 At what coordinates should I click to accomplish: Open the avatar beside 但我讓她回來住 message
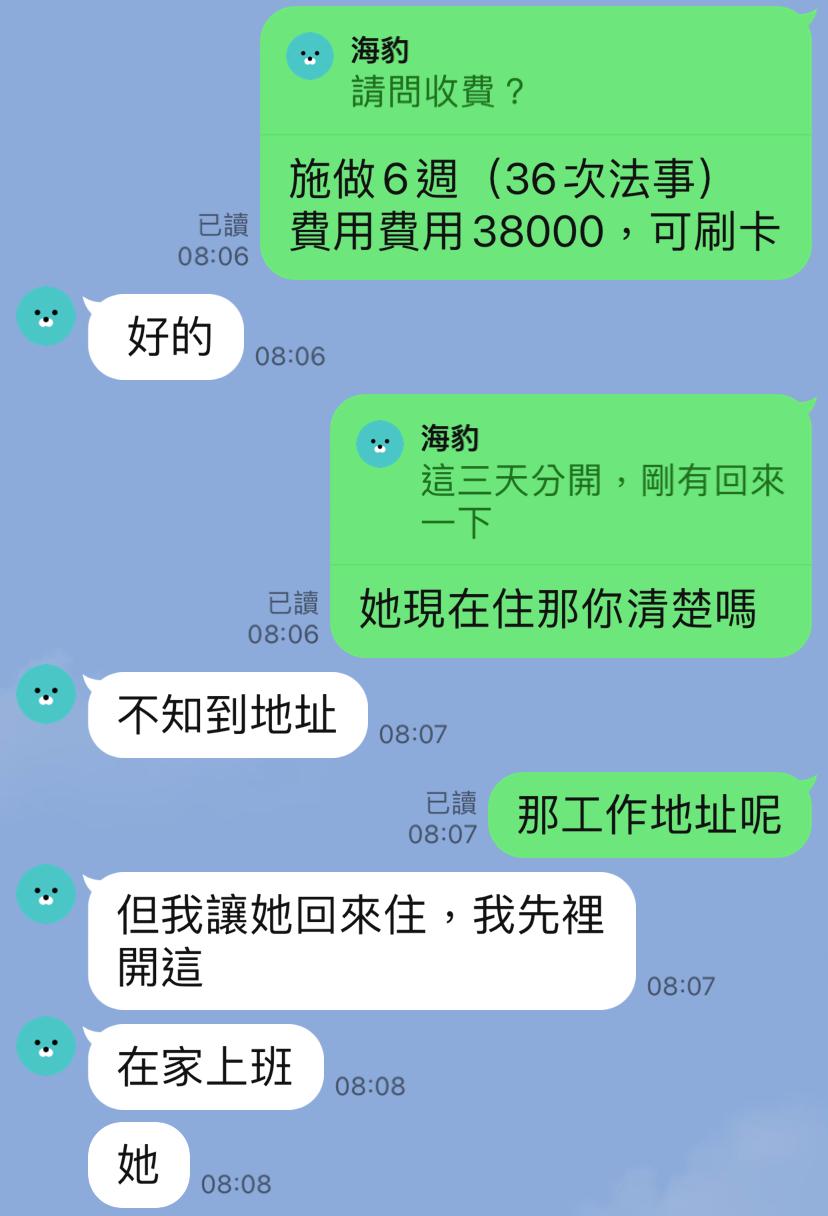point(46,894)
